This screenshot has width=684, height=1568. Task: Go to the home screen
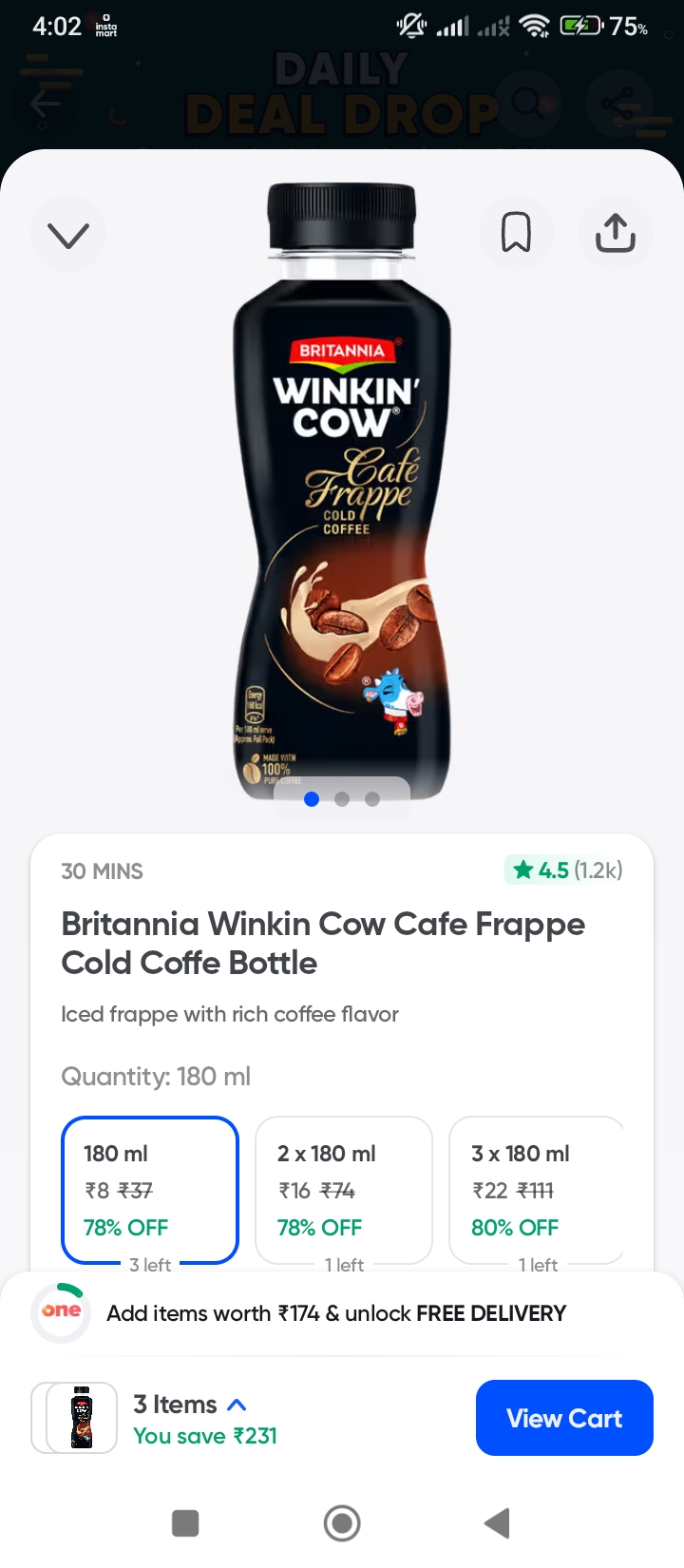[x=342, y=1523]
